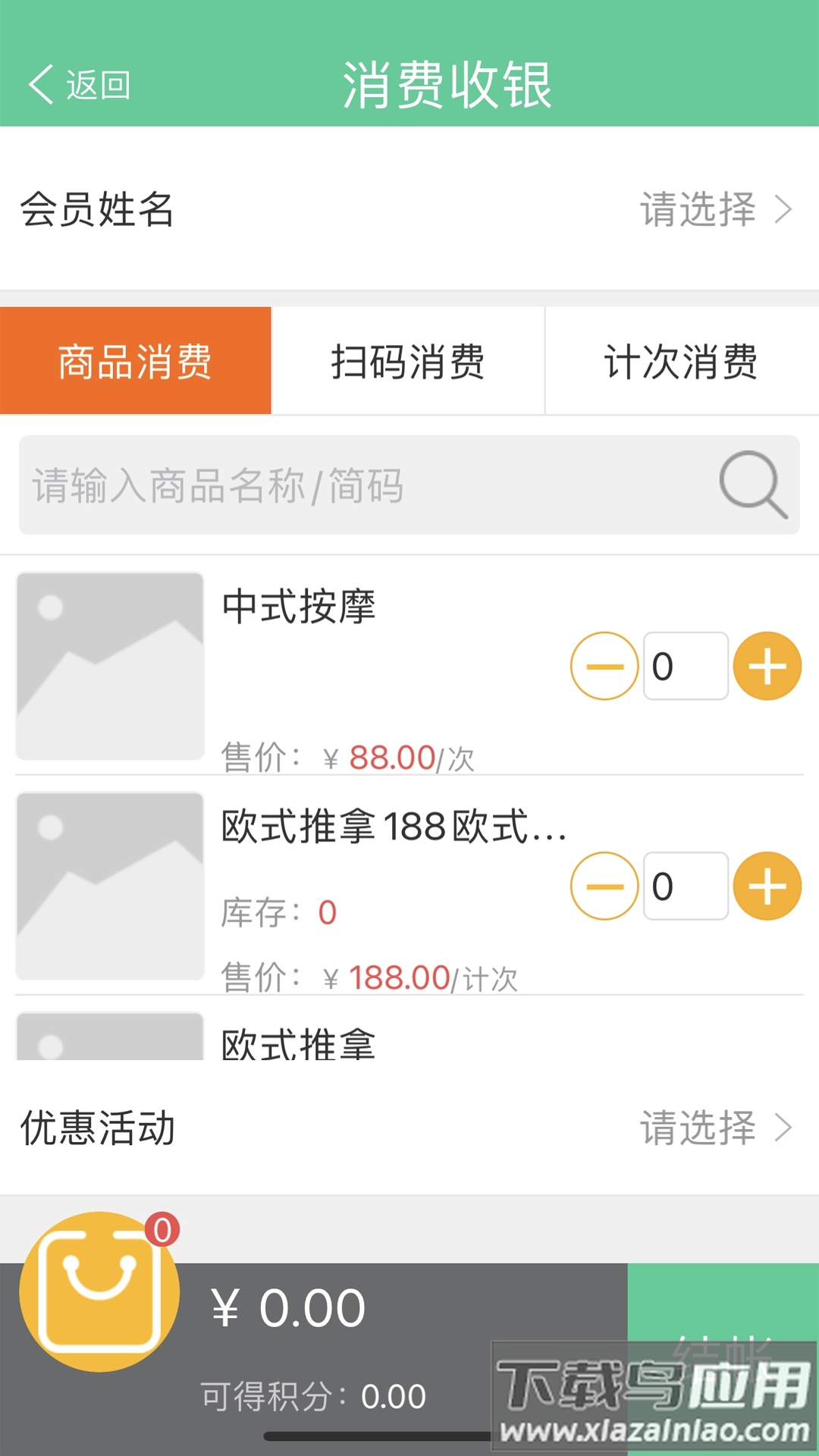Tap the 中式按摩 product thumbnail

pyautogui.click(x=108, y=667)
